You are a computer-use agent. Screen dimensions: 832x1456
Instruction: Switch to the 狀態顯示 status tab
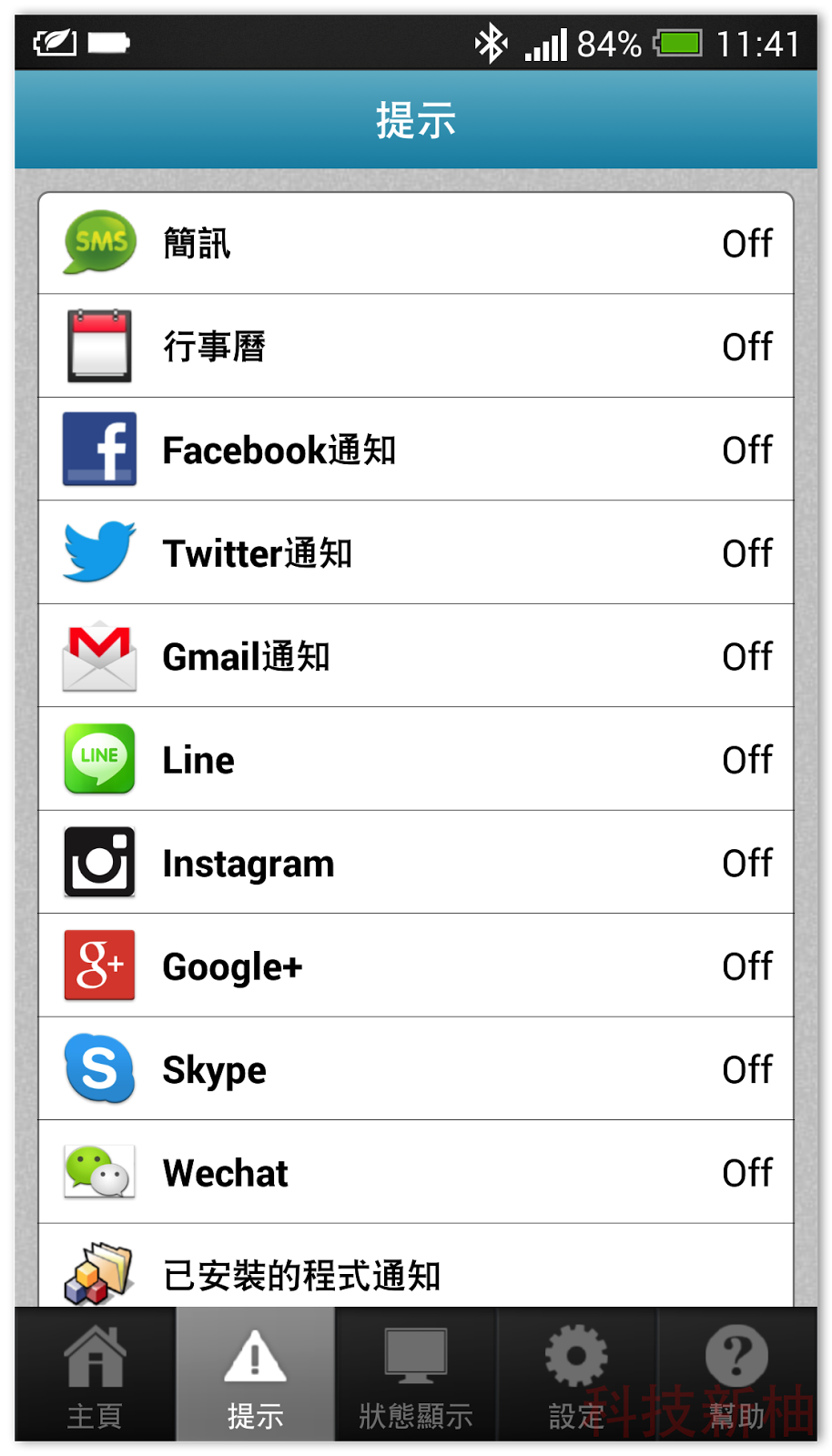click(415, 1376)
